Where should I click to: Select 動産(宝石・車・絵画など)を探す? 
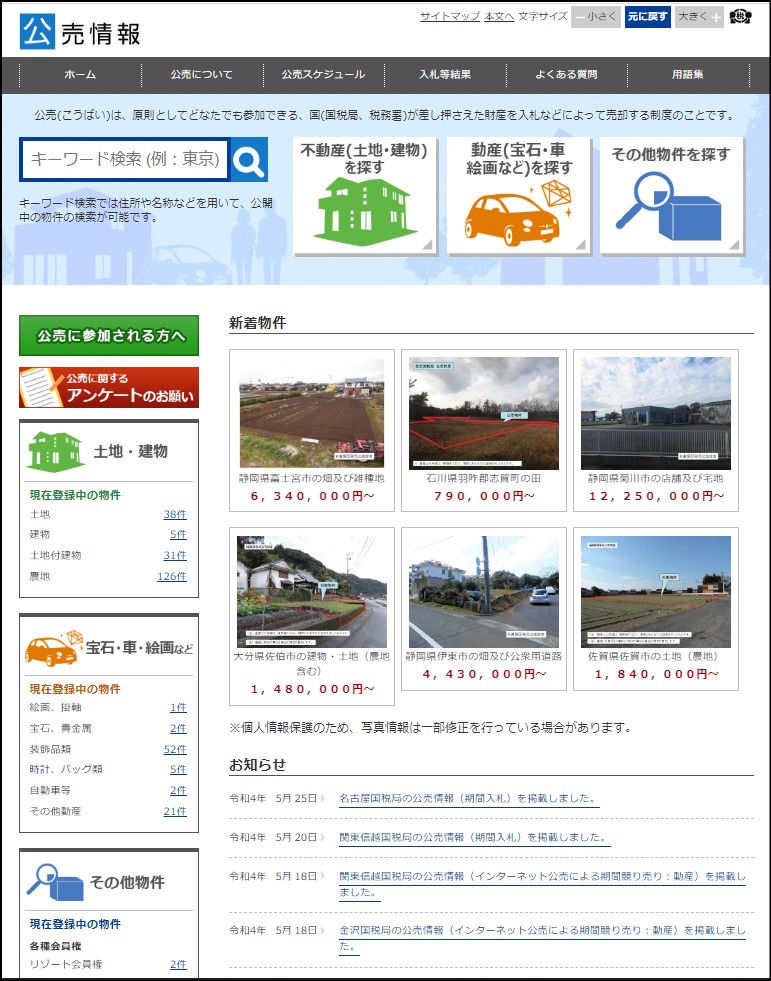click(519, 194)
